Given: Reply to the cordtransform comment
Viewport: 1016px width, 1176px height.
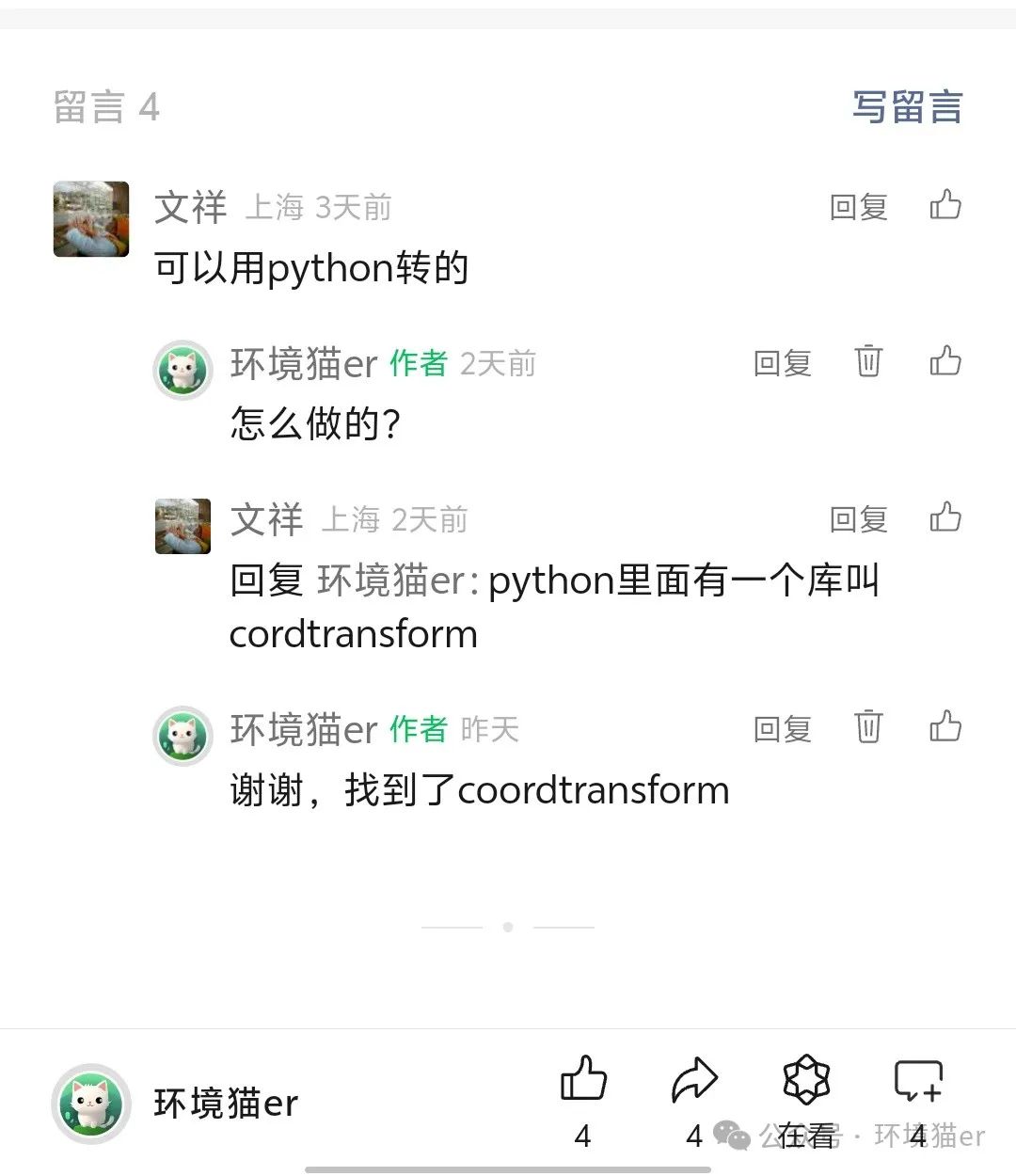Looking at the screenshot, I should pyautogui.click(x=858, y=517).
